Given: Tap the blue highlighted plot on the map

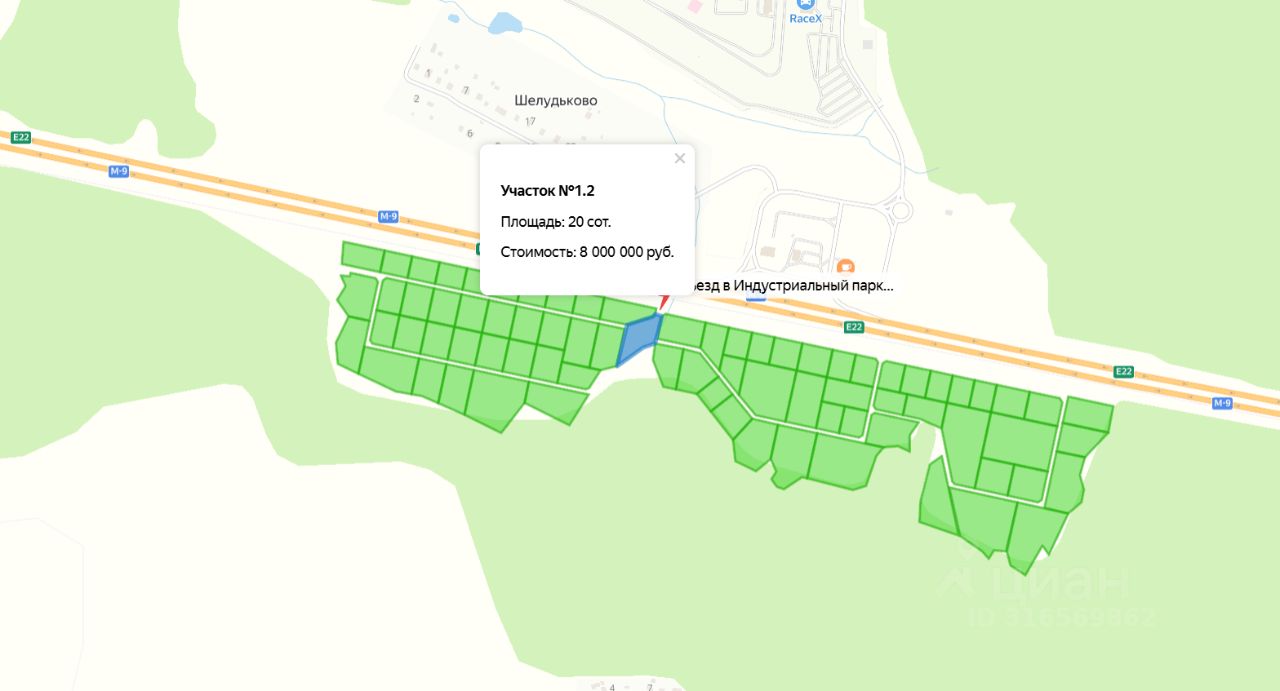Looking at the screenshot, I should pos(639,338).
